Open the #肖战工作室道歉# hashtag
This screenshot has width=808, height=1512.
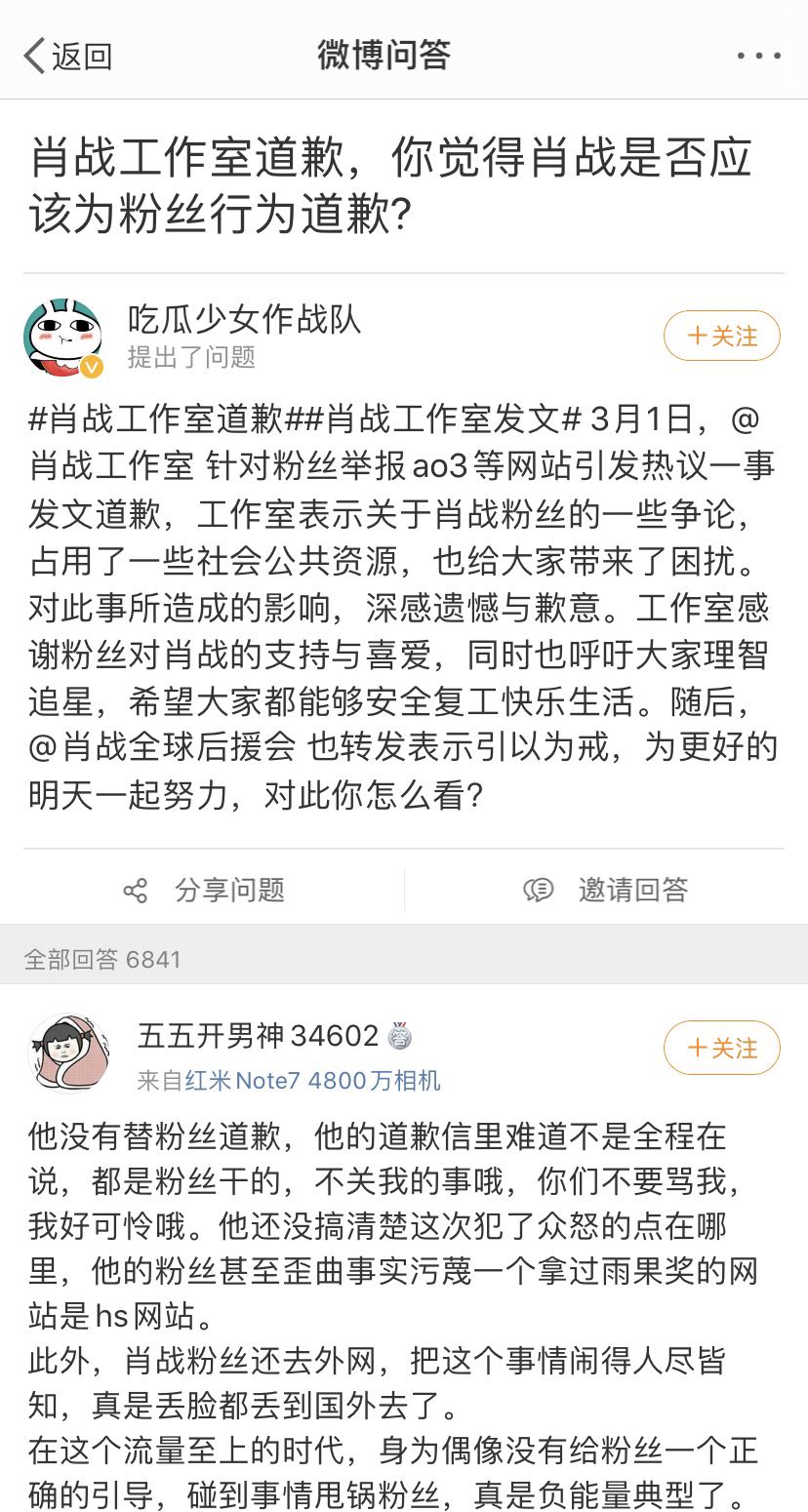point(156,420)
